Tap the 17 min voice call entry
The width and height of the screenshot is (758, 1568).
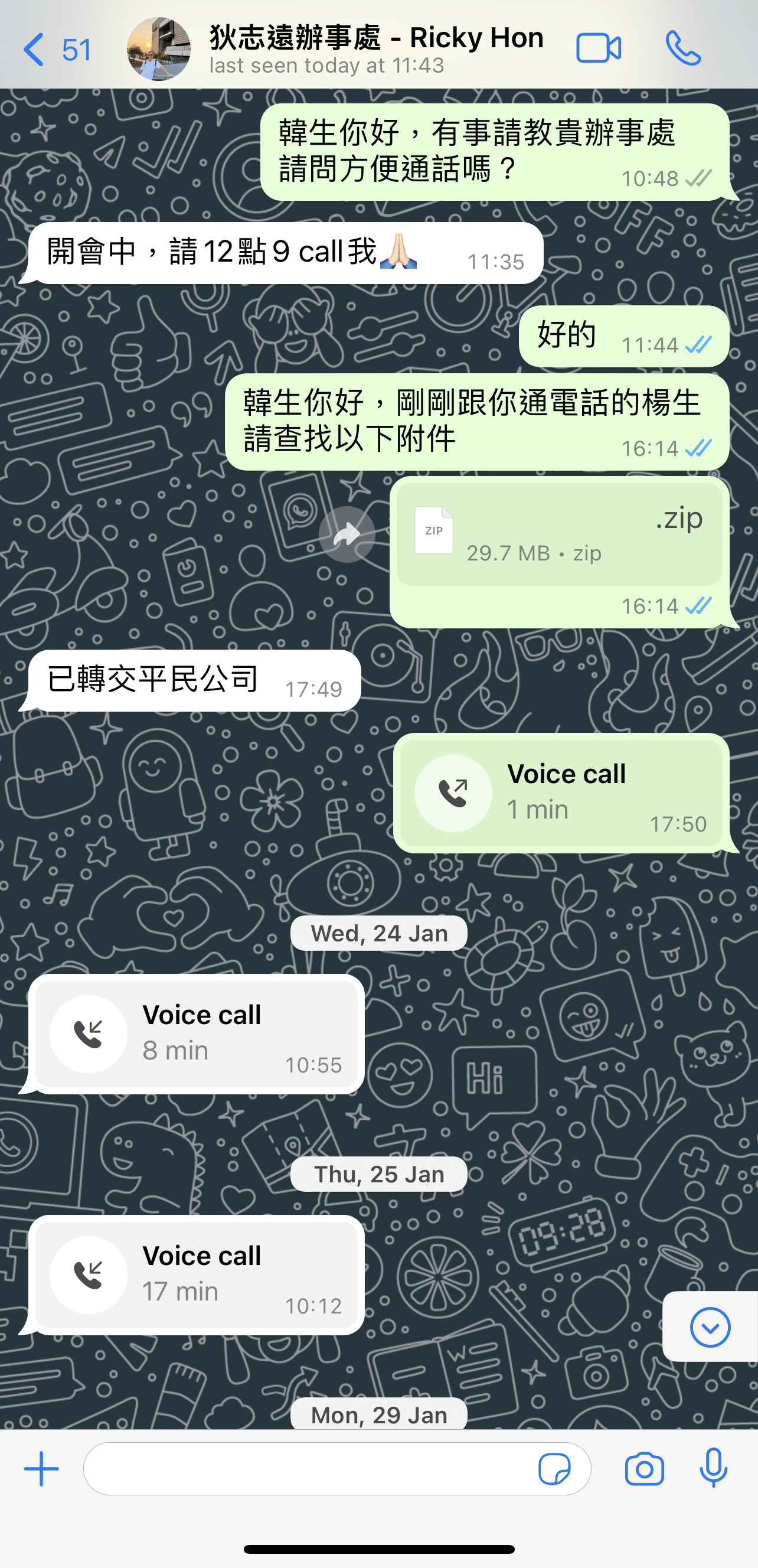[x=196, y=1274]
